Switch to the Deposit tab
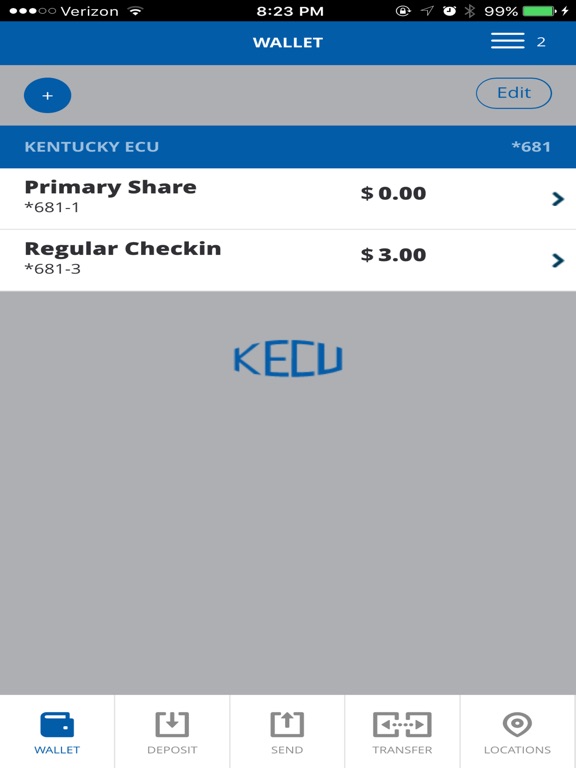 (172, 732)
